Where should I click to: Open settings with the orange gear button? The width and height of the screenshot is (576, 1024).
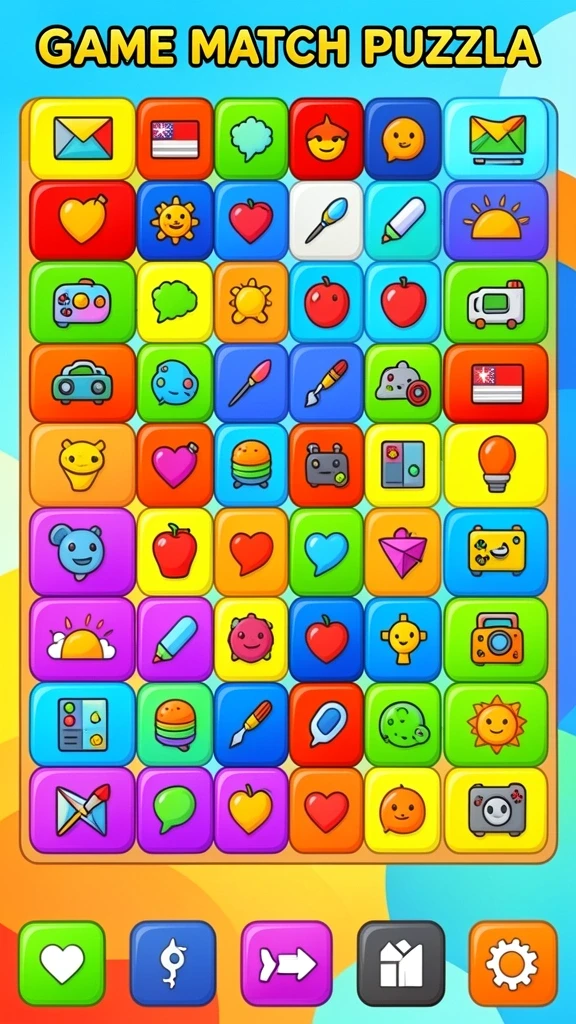[513, 964]
